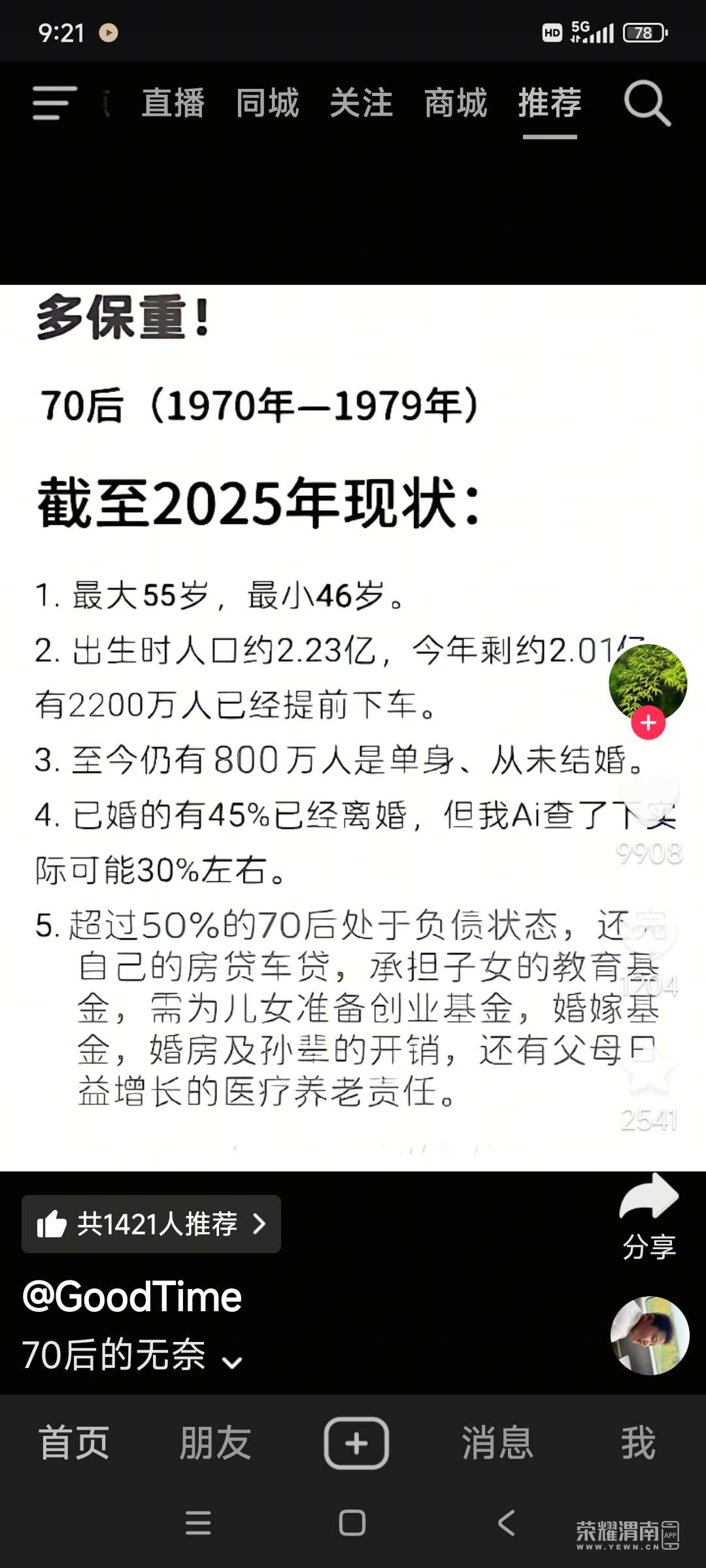Open search with the magnifier icon
This screenshot has width=706, height=1568.
pos(647,103)
